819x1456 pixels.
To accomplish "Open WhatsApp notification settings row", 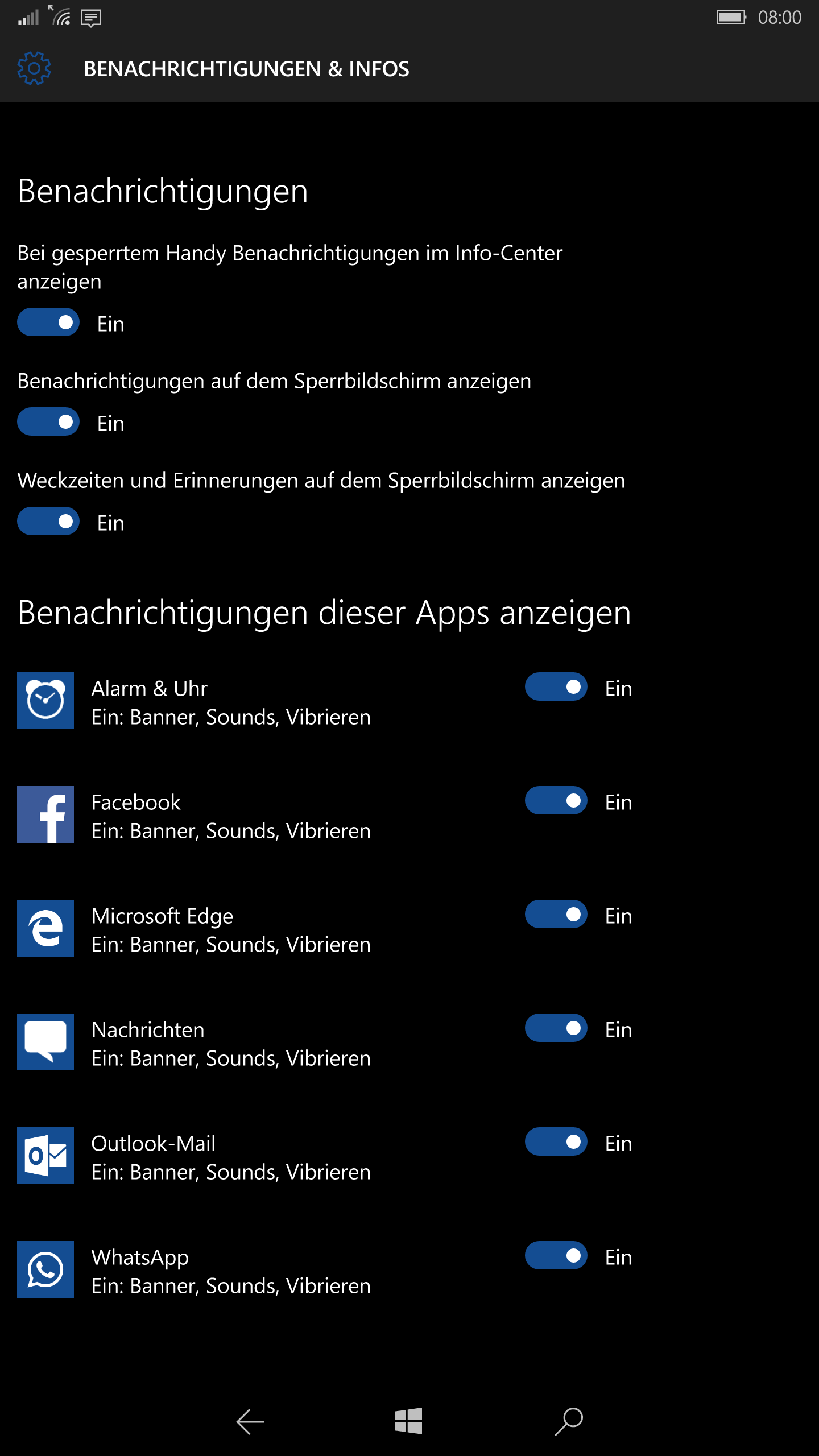I will coord(231,1270).
